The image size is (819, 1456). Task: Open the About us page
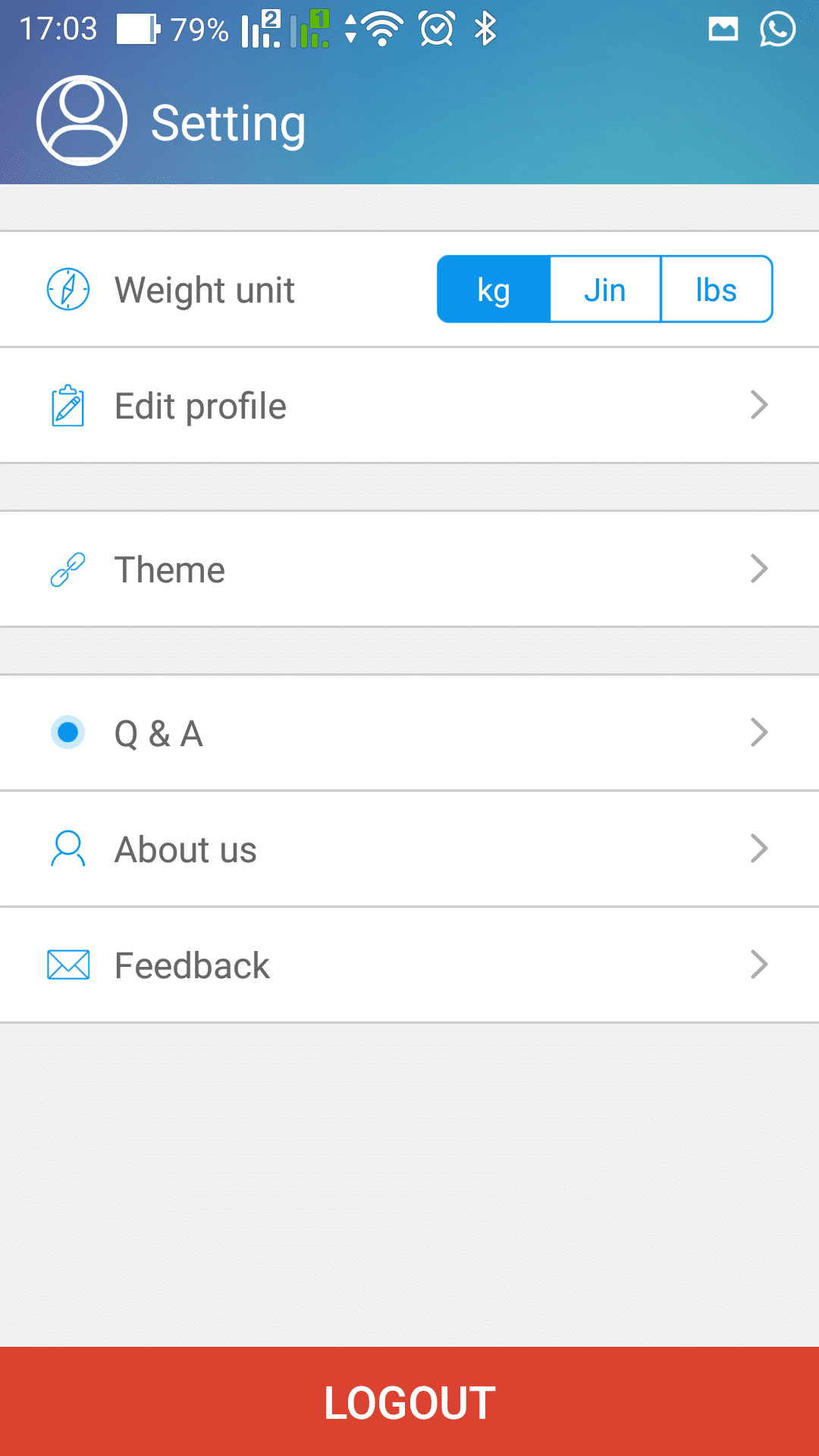(x=409, y=849)
